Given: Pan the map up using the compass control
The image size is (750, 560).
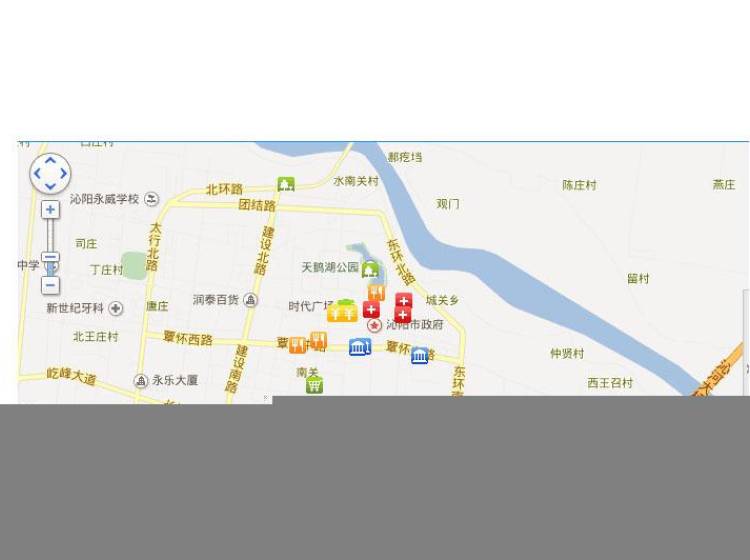Looking at the screenshot, I should 50,160.
